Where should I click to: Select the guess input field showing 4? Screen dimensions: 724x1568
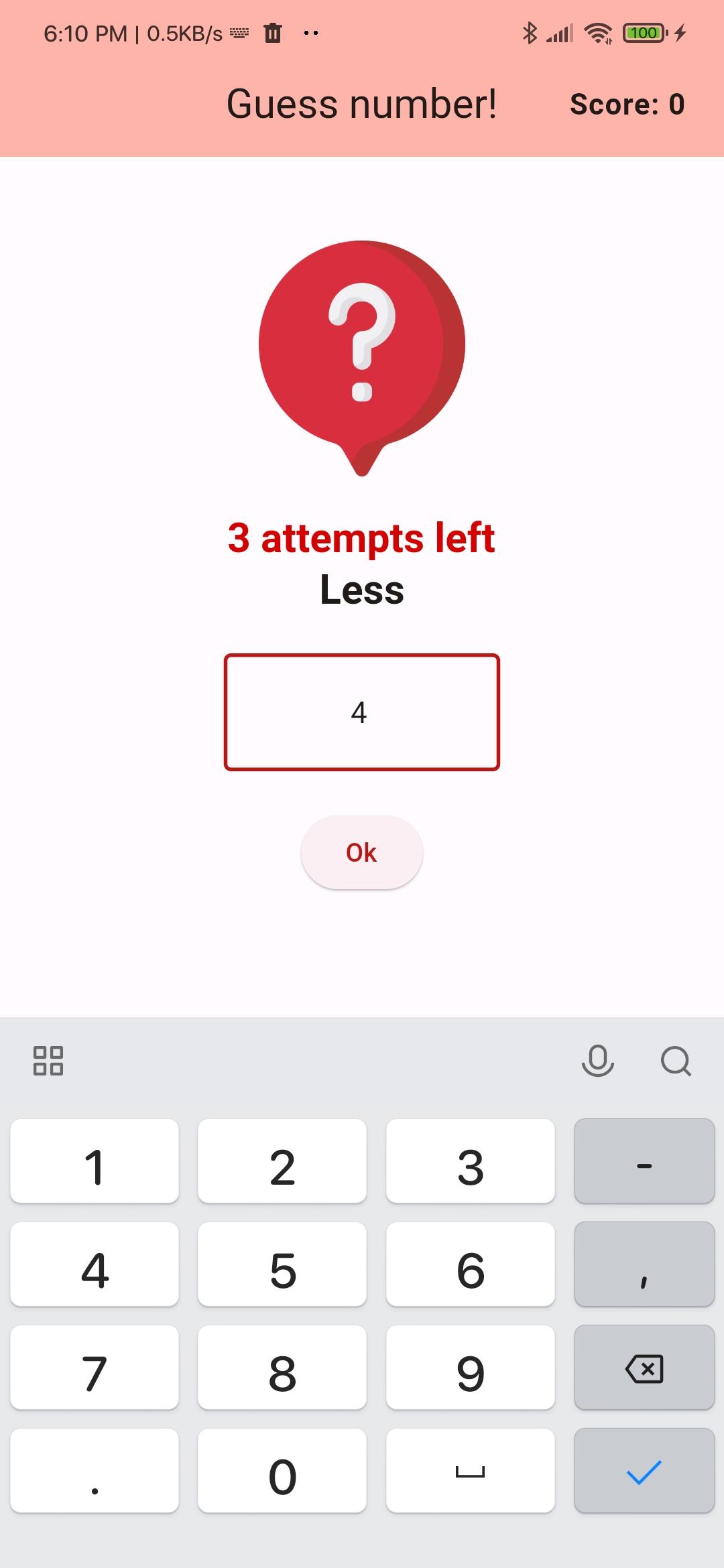pos(362,712)
